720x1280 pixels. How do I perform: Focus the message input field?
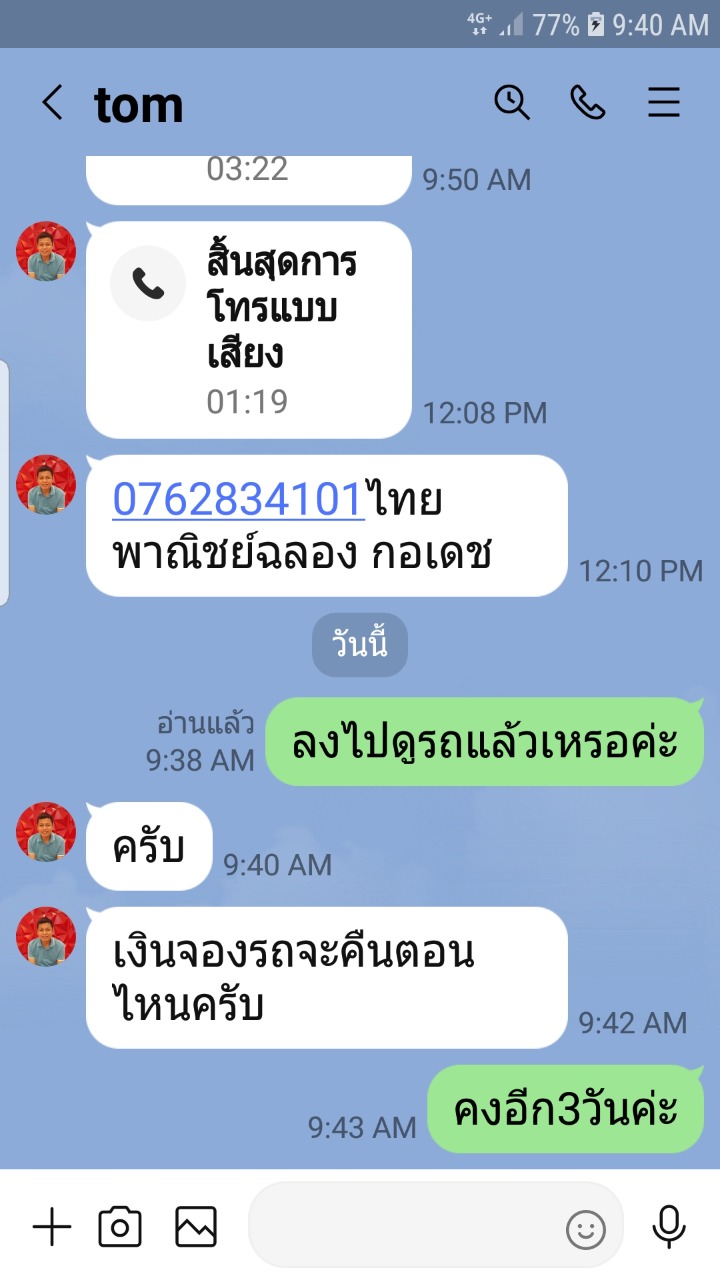point(436,1226)
